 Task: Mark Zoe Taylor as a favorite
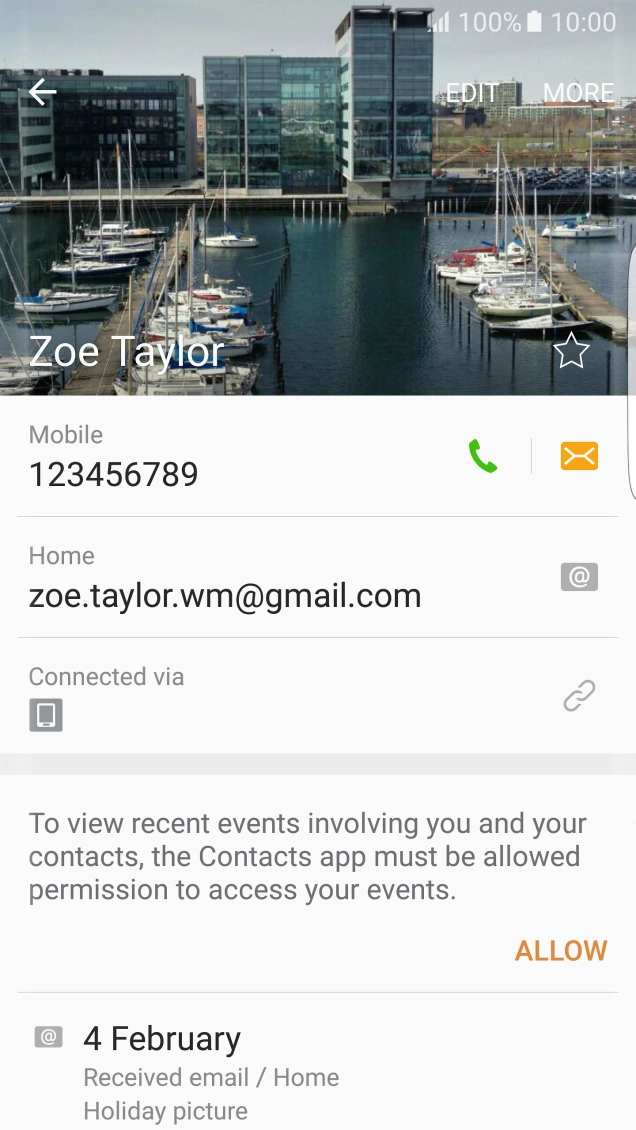(571, 351)
